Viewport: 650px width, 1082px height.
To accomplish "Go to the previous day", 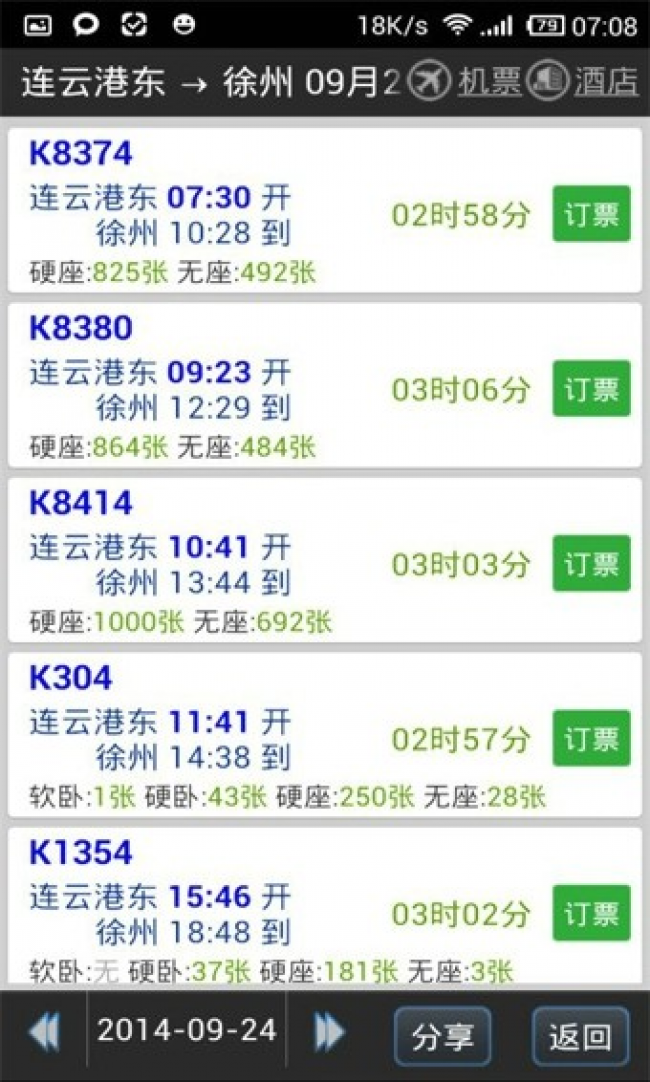I will [x=44, y=1032].
